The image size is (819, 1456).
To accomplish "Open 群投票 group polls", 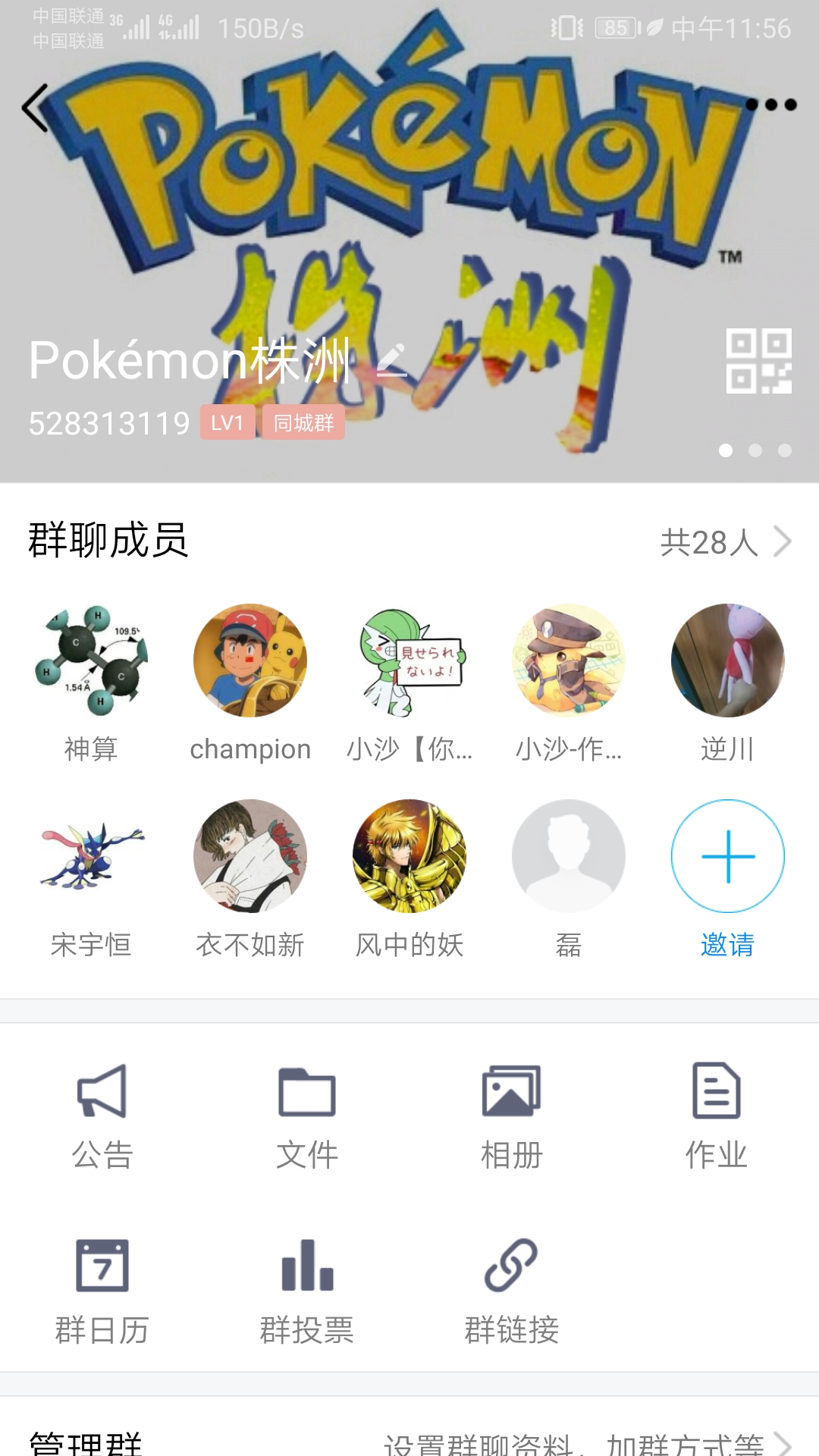I will 307,1289.
